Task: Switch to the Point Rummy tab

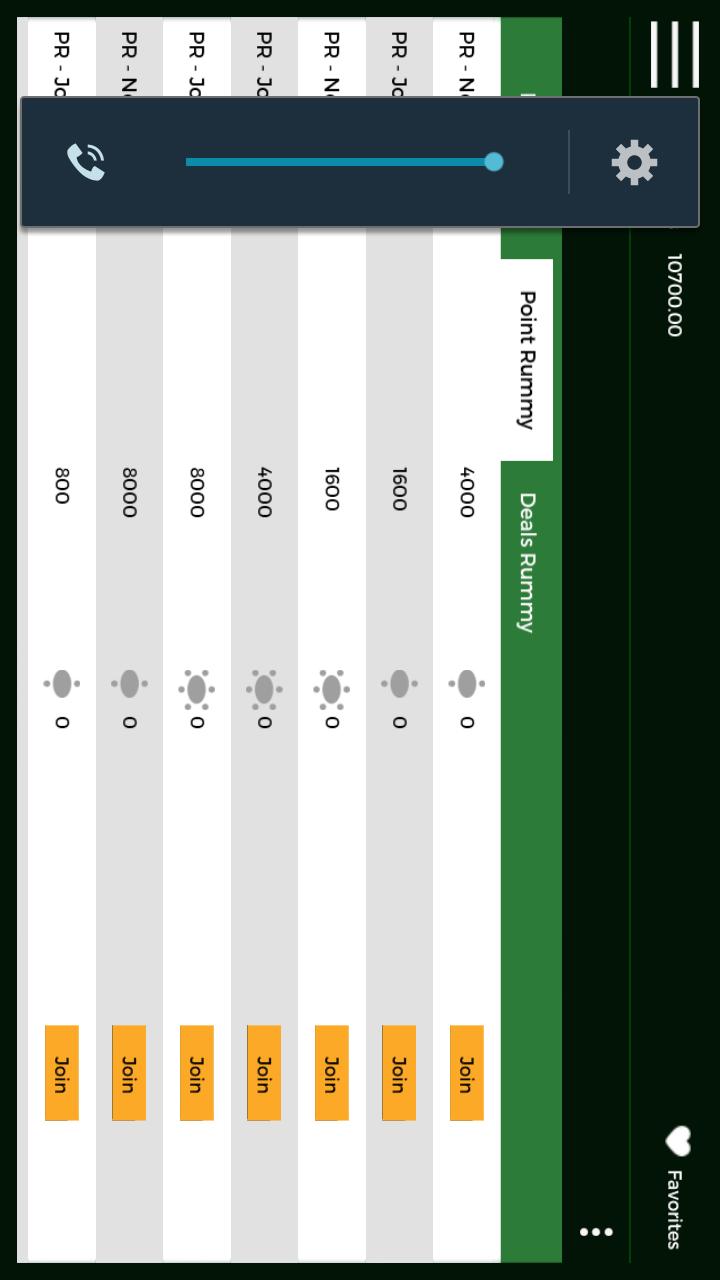Action: [527, 360]
